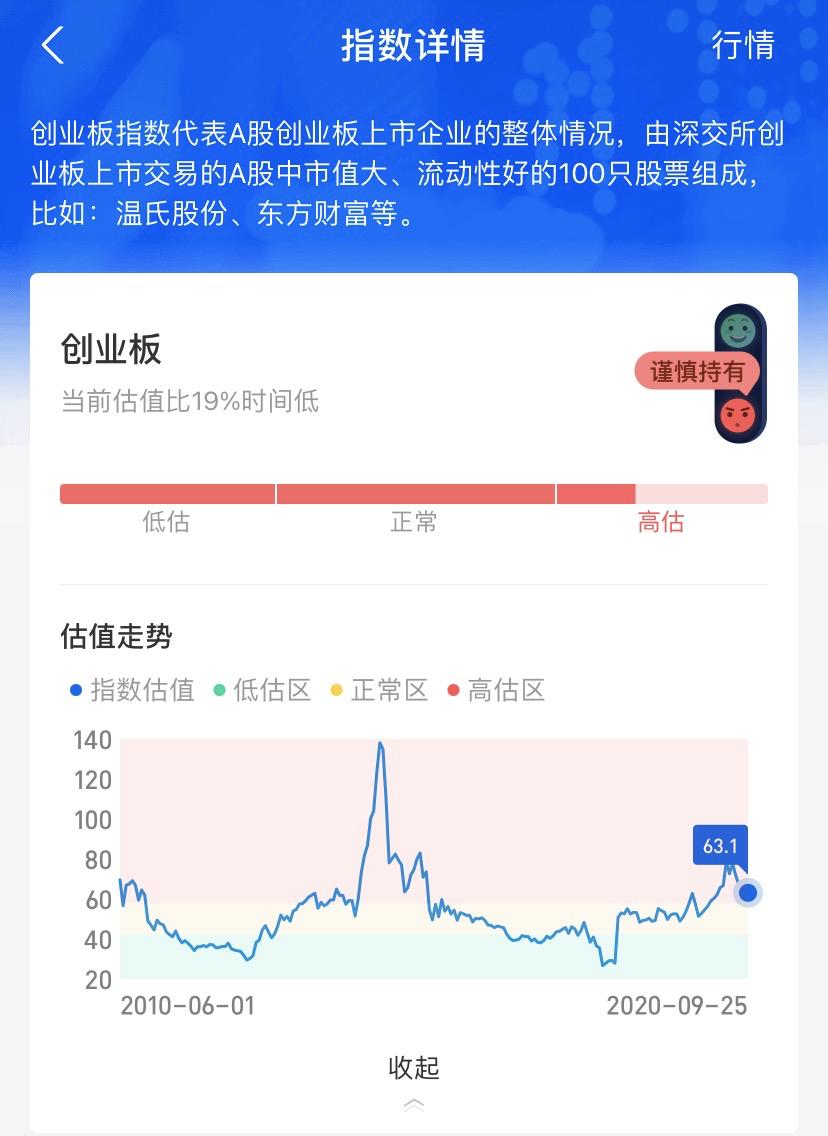
Task: Select the 指数详情 title tab
Action: pos(413,45)
